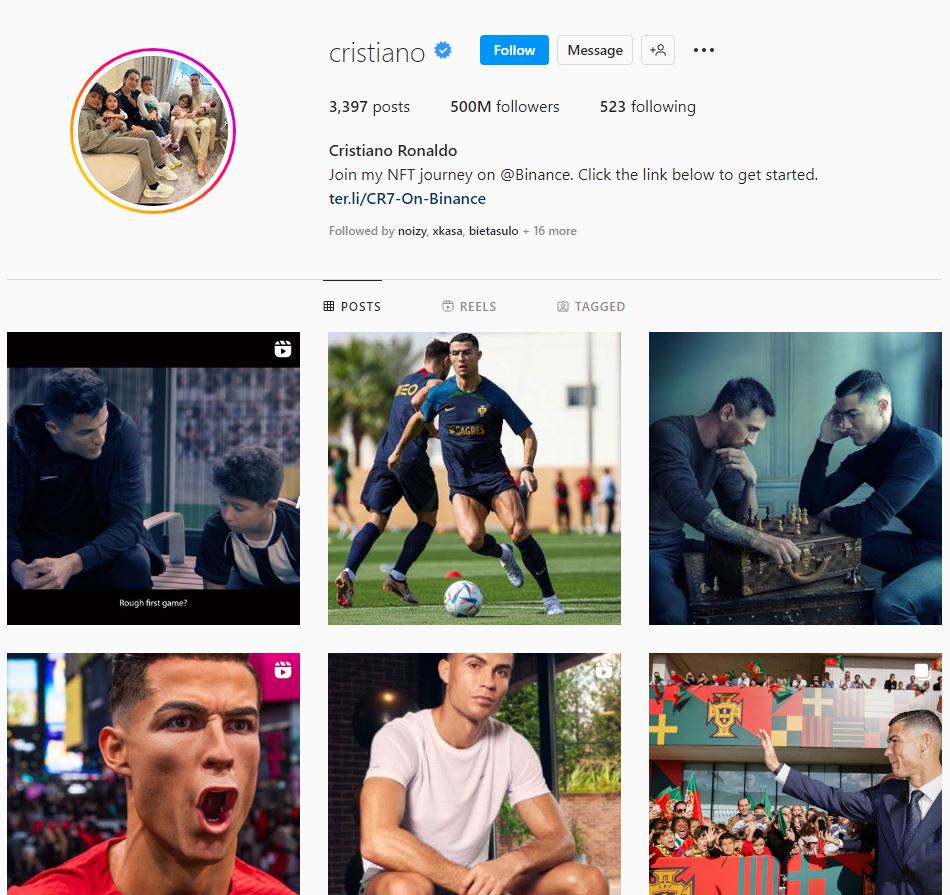This screenshot has height=895, width=950.
Task: Show the 500M followers list
Action: tap(505, 107)
